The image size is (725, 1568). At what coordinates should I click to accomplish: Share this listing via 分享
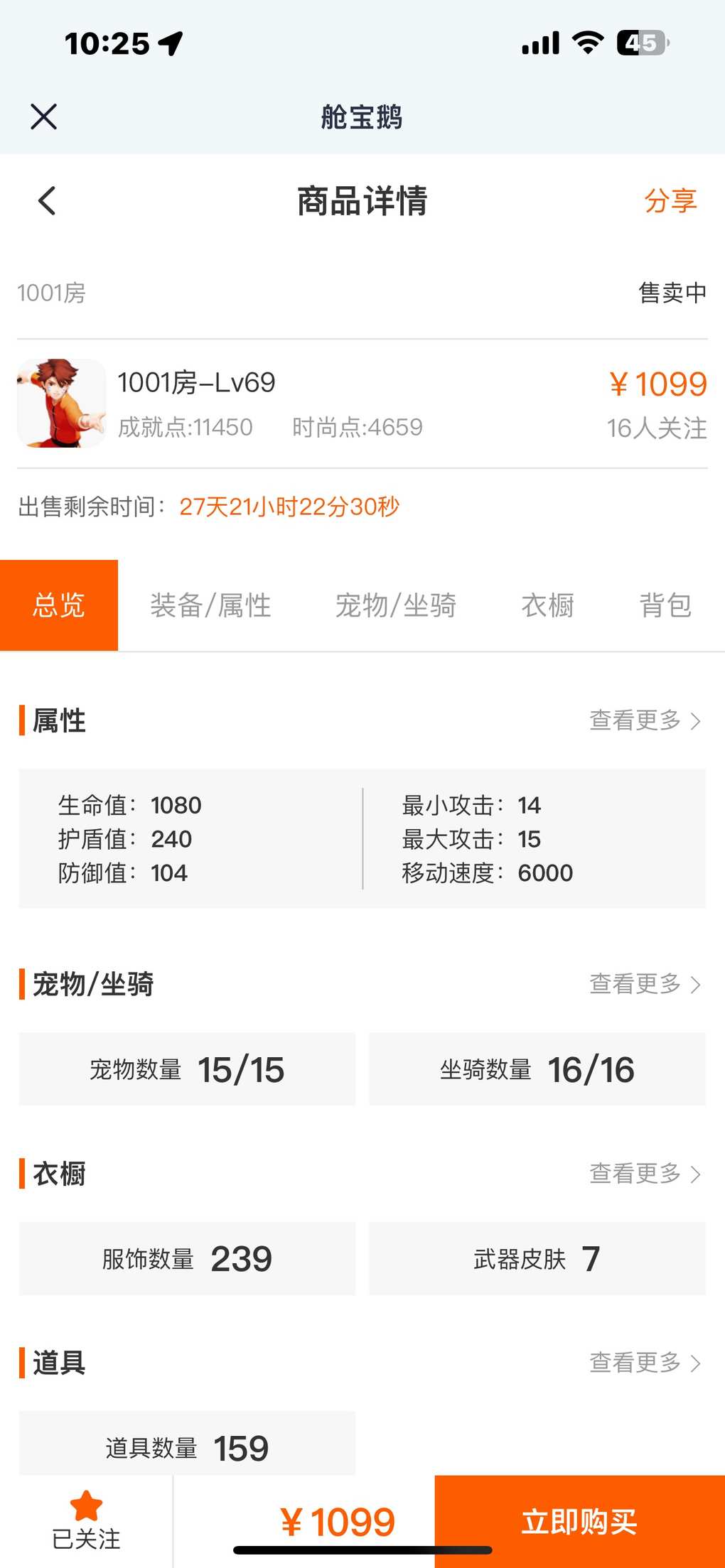tap(670, 201)
